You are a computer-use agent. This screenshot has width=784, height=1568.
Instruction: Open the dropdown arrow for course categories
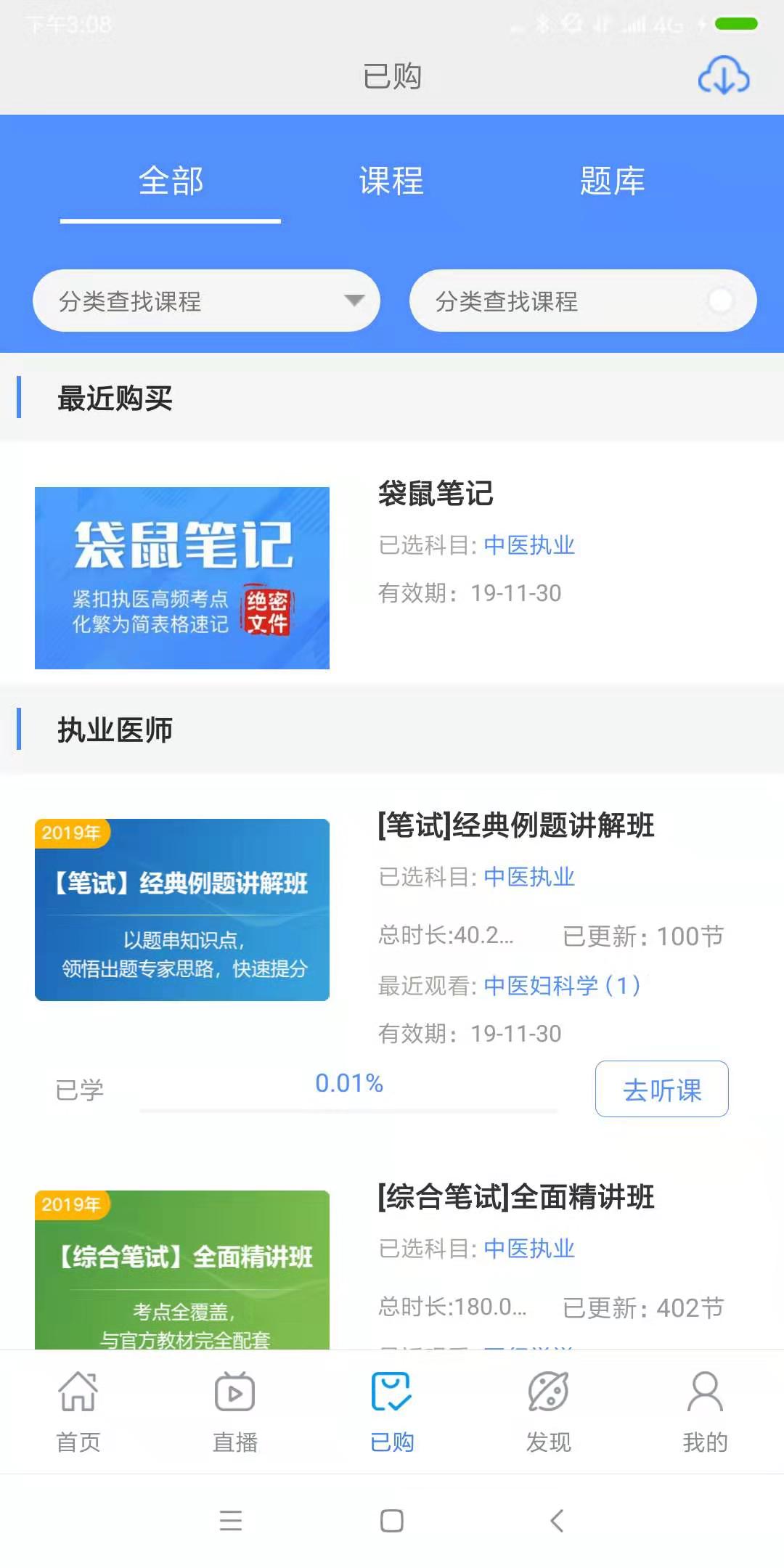point(354,300)
